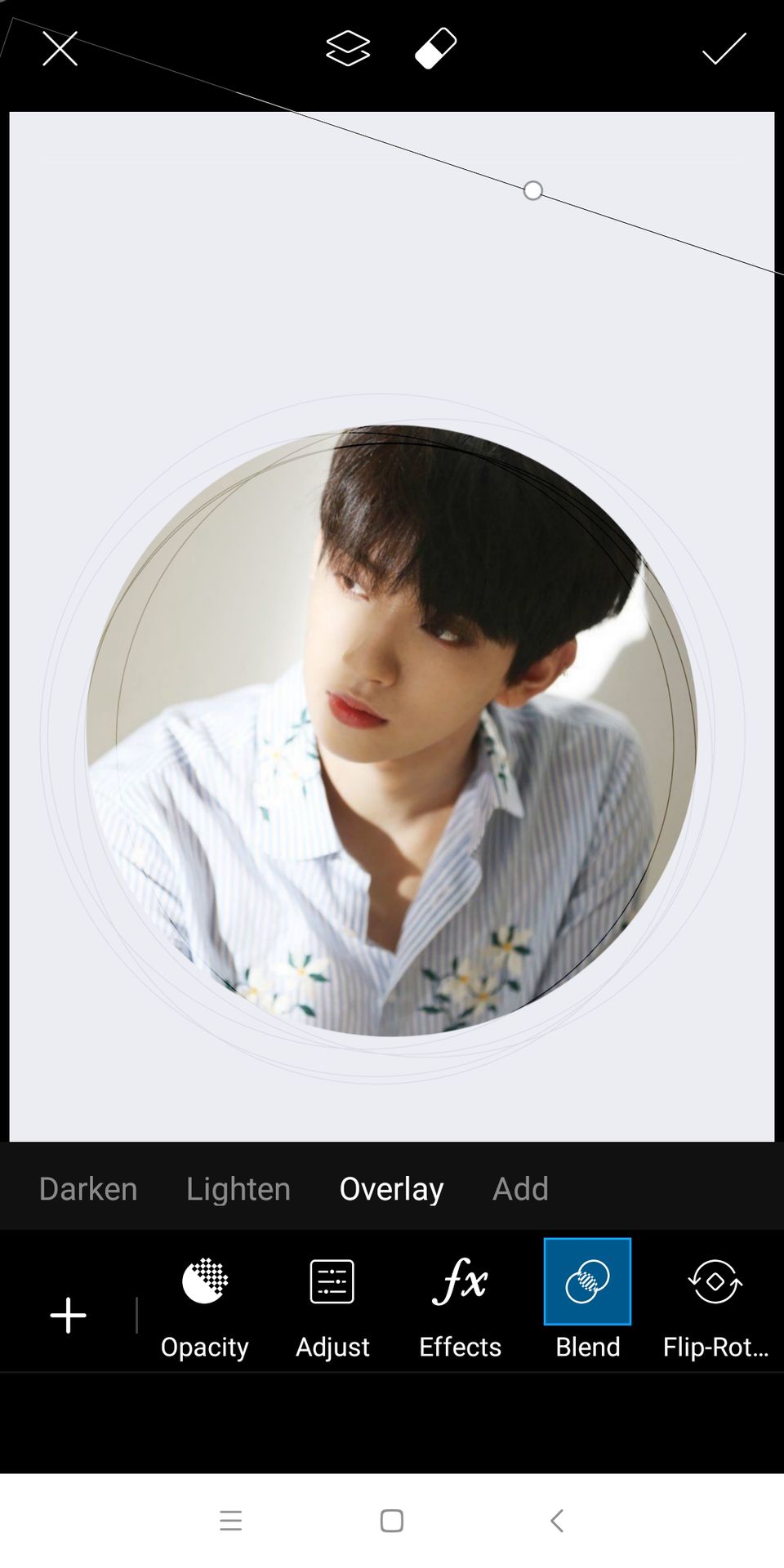Go to the system home screen
The width and height of the screenshot is (784, 1568).
[392, 1521]
